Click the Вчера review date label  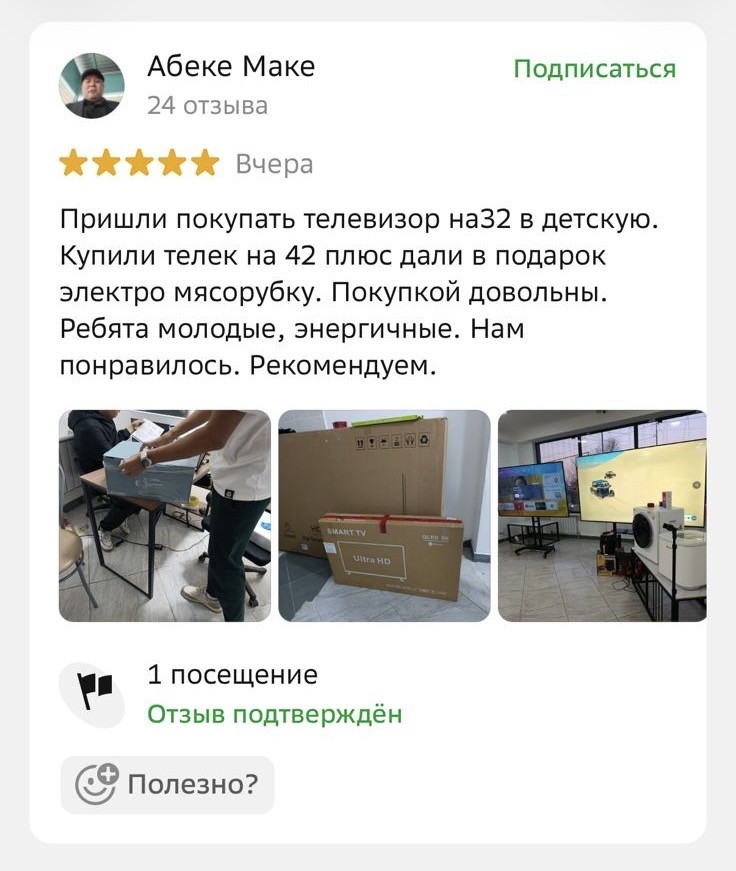[276, 162]
